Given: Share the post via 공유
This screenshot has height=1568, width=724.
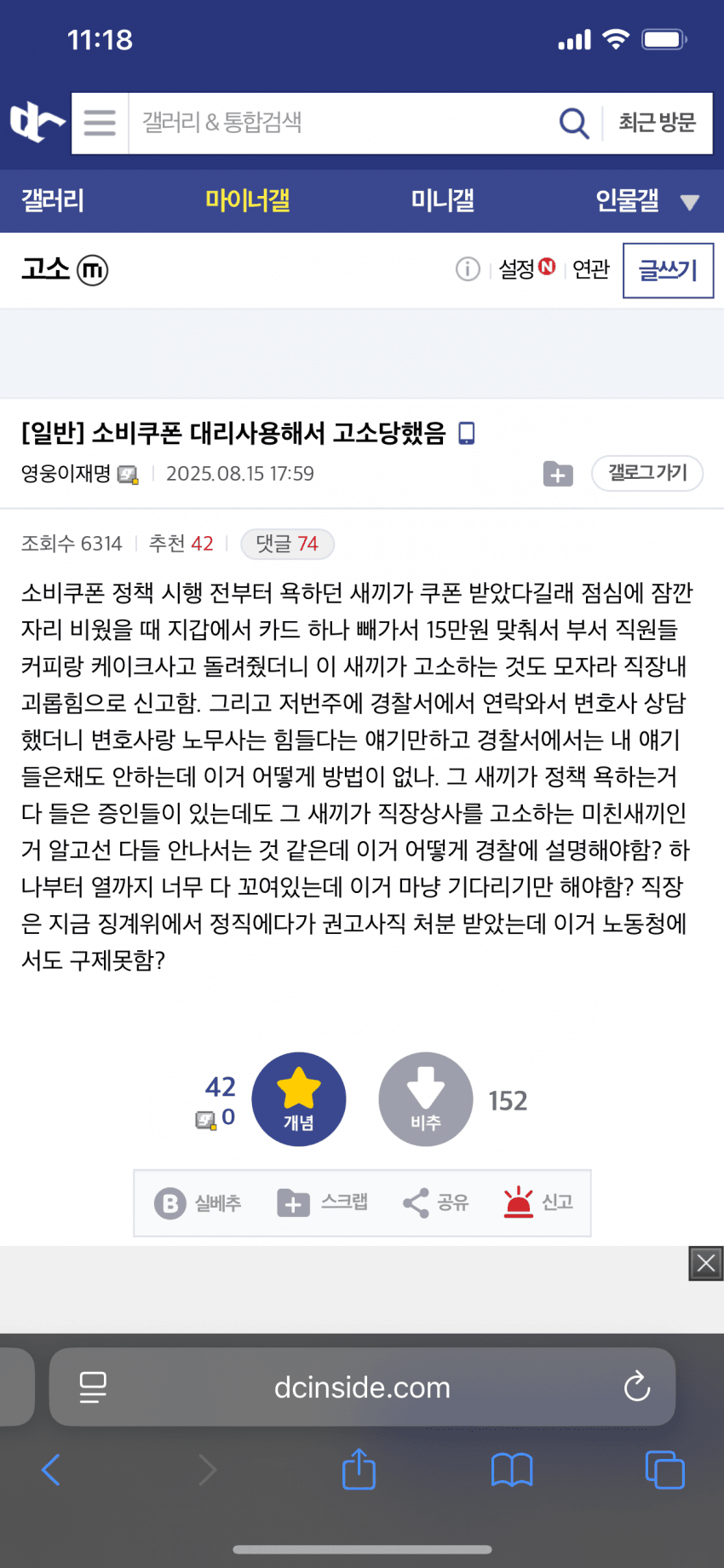Looking at the screenshot, I should pos(436,1203).
